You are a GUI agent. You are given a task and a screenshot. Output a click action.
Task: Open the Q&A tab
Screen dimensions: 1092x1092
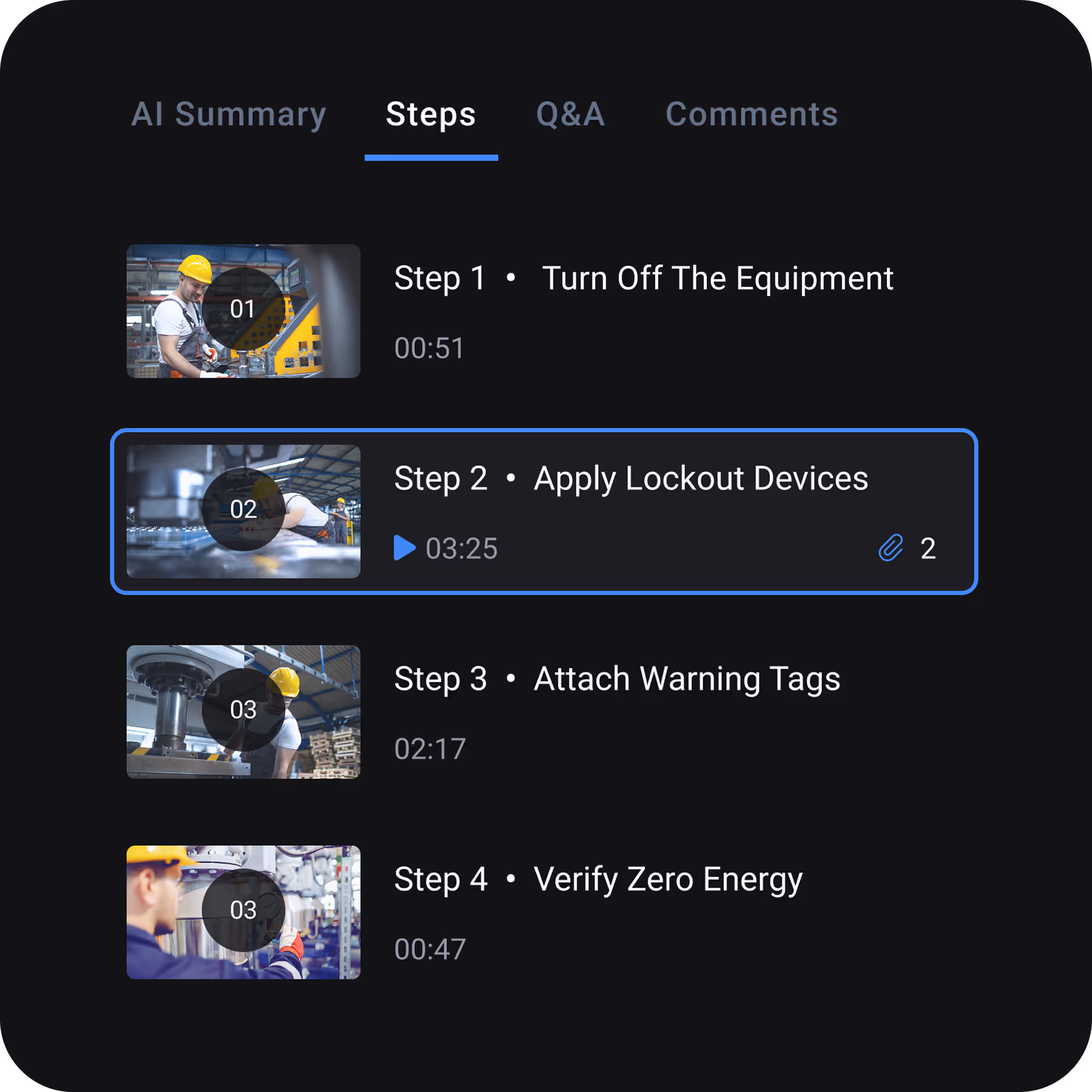(x=570, y=115)
